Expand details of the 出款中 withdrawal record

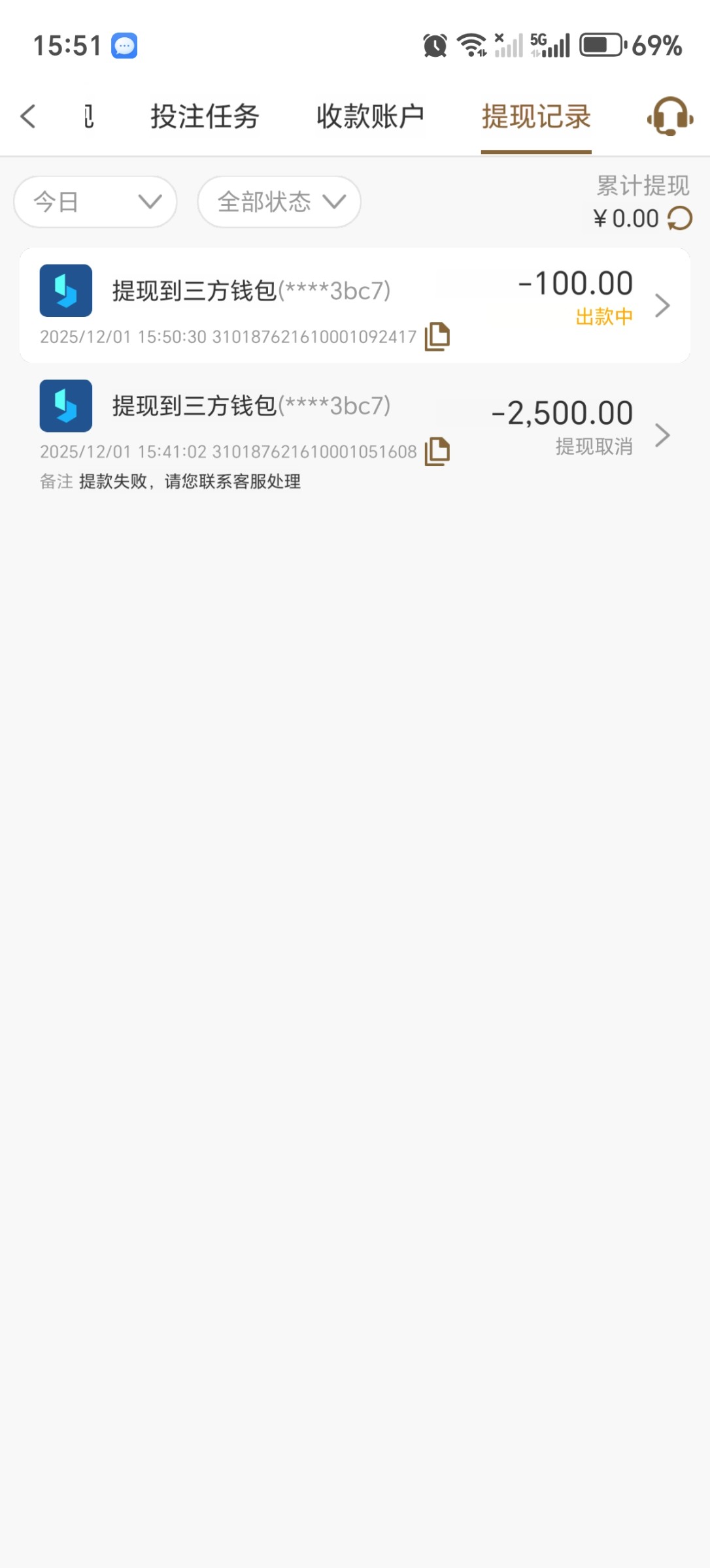[664, 305]
